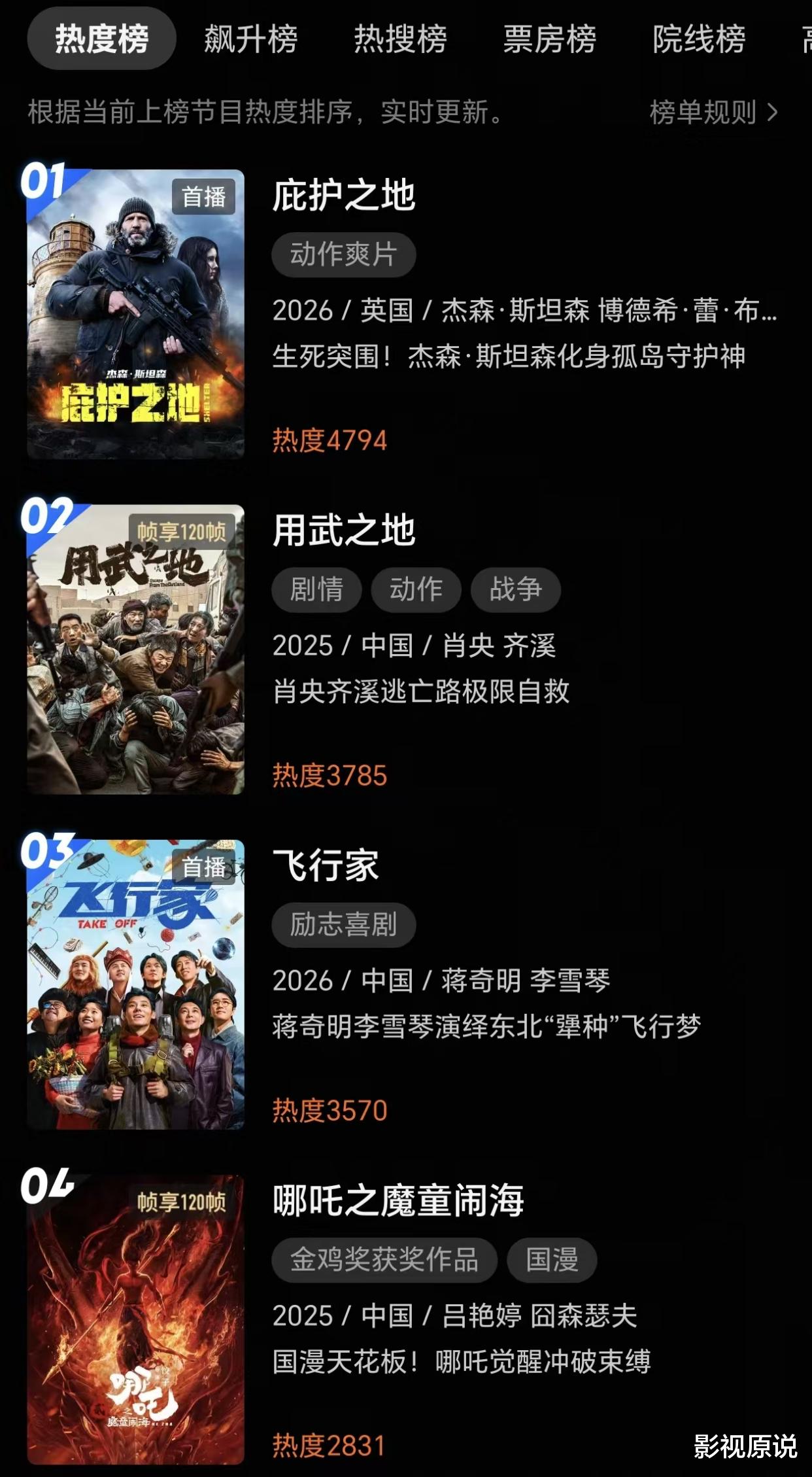Switch to the 飙升榜 tab
This screenshot has height=1477, width=812.
[250, 39]
